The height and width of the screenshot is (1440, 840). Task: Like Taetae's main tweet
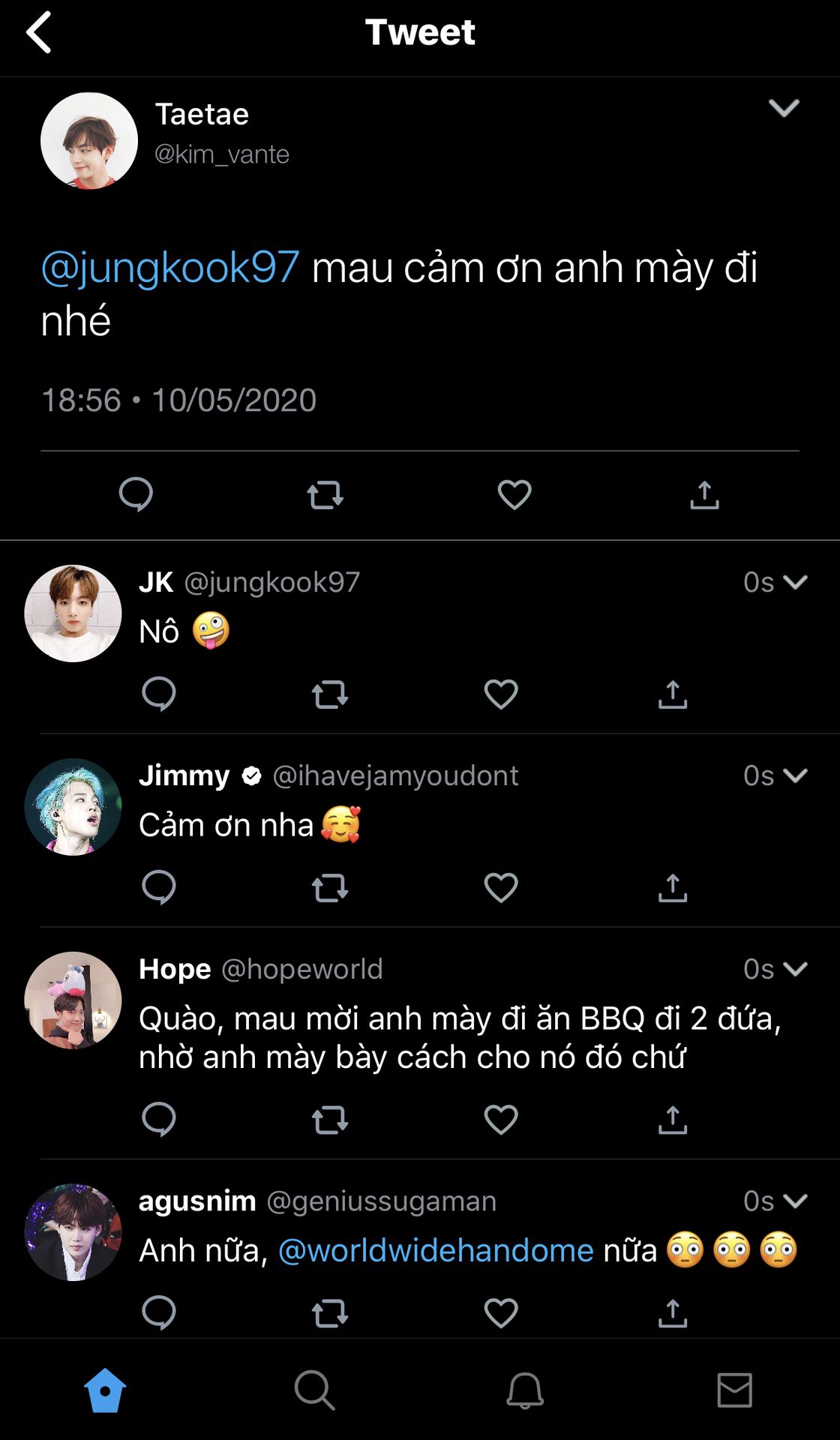click(x=514, y=495)
